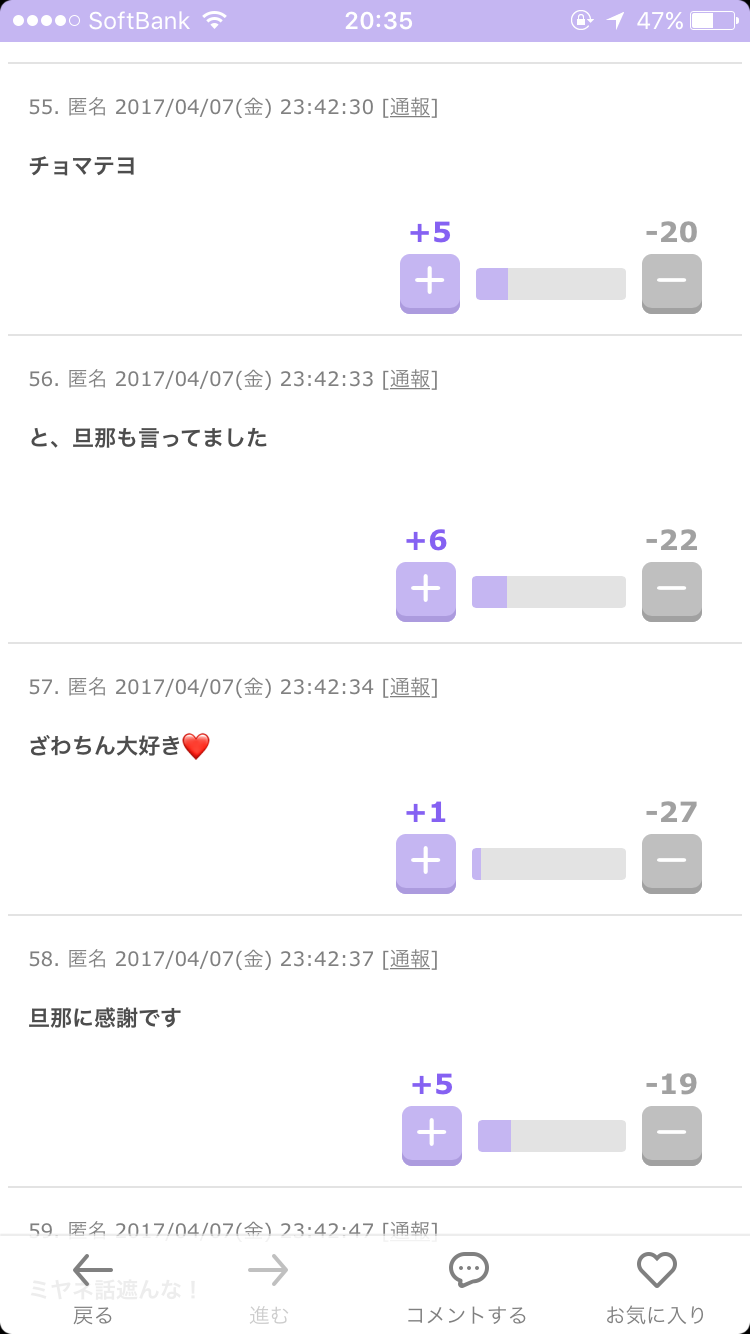The width and height of the screenshot is (750, 1334).
Task: Upvote comment 55 with the plus button
Action: [430, 283]
